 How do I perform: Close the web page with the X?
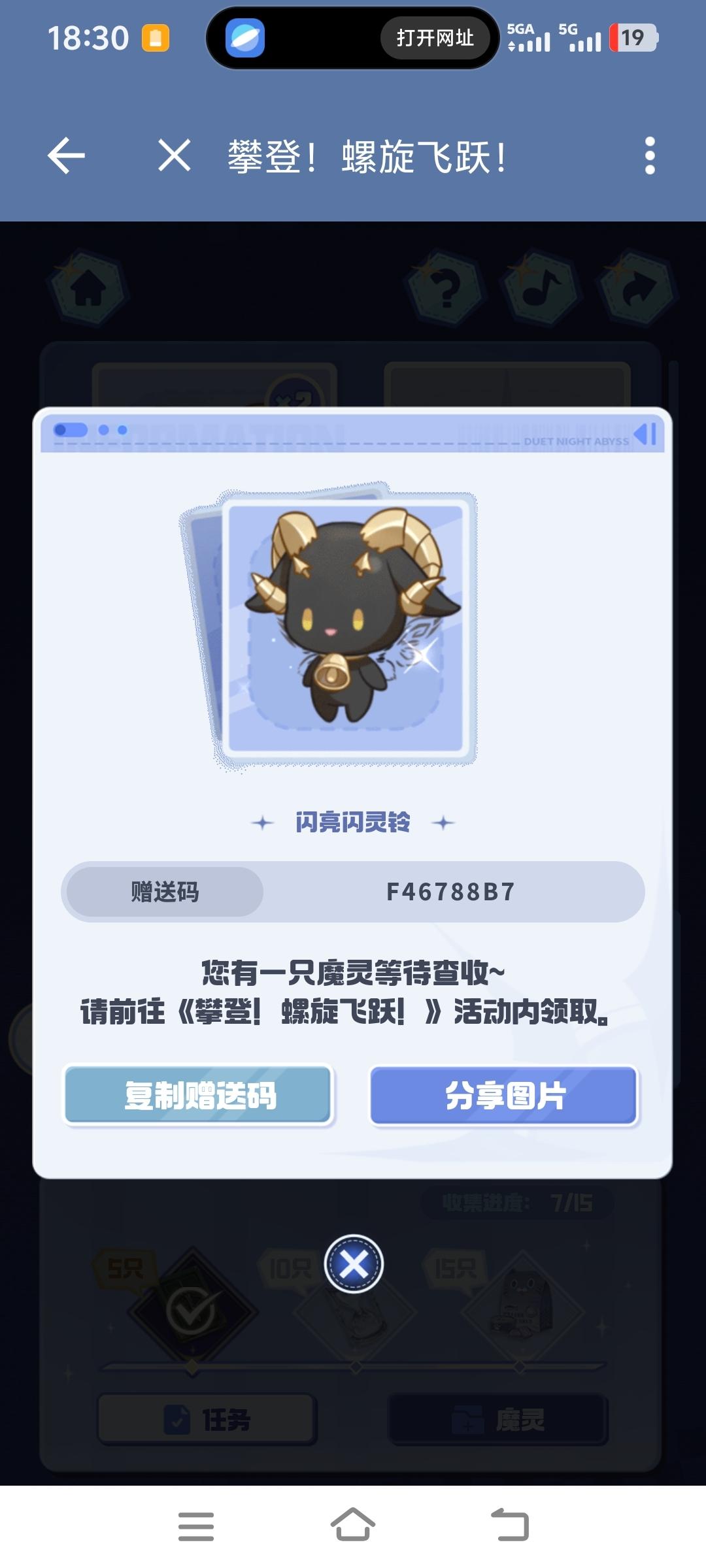tap(174, 156)
